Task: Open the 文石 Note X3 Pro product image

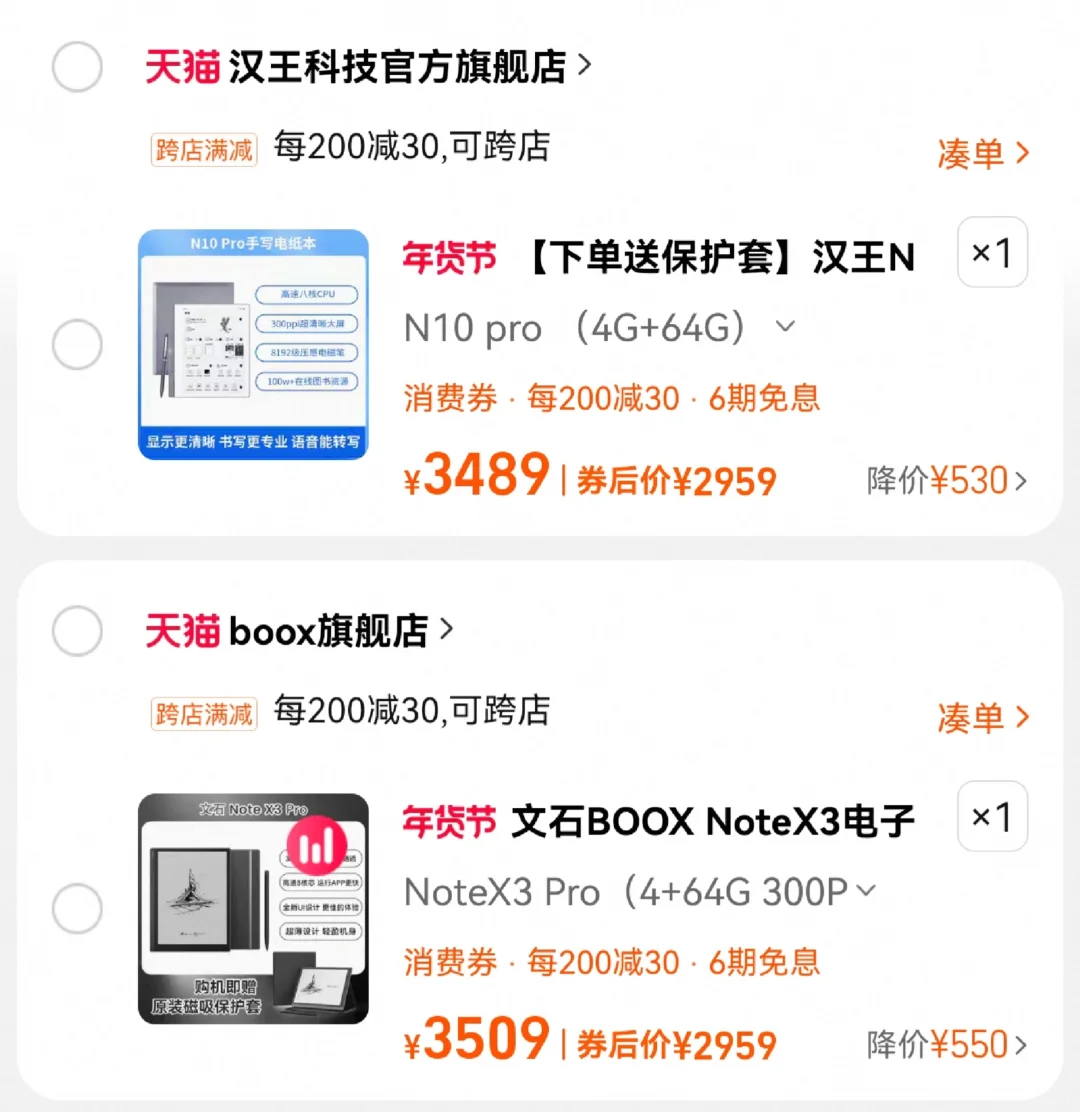Action: (x=253, y=909)
